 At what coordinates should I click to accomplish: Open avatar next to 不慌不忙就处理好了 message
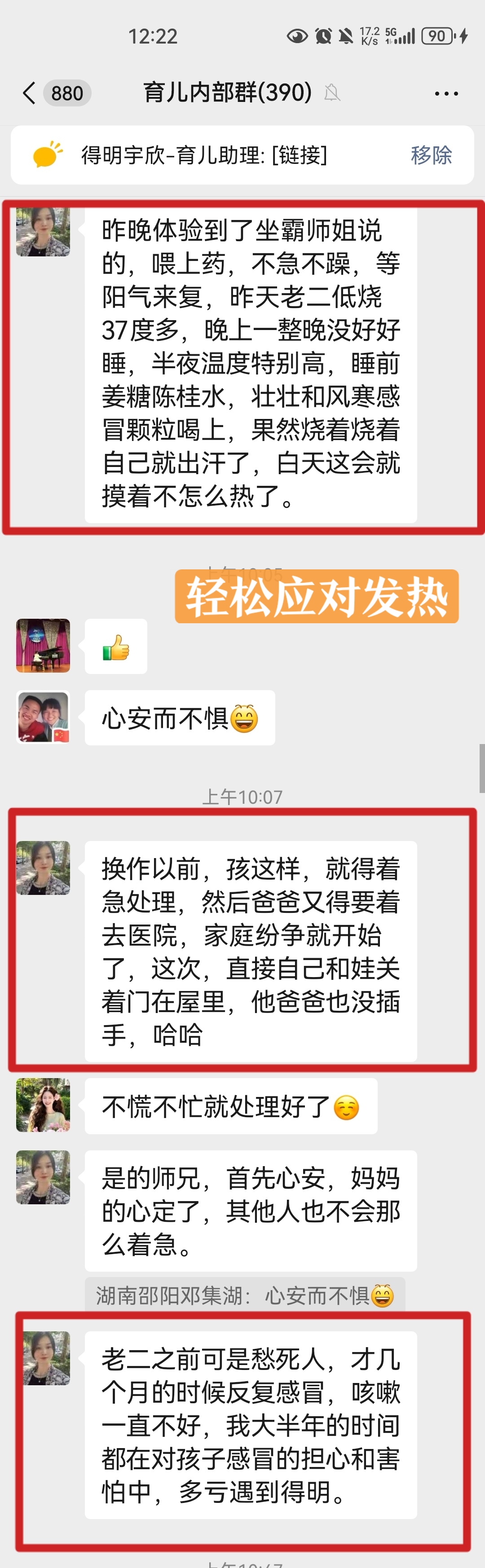tap(43, 1105)
